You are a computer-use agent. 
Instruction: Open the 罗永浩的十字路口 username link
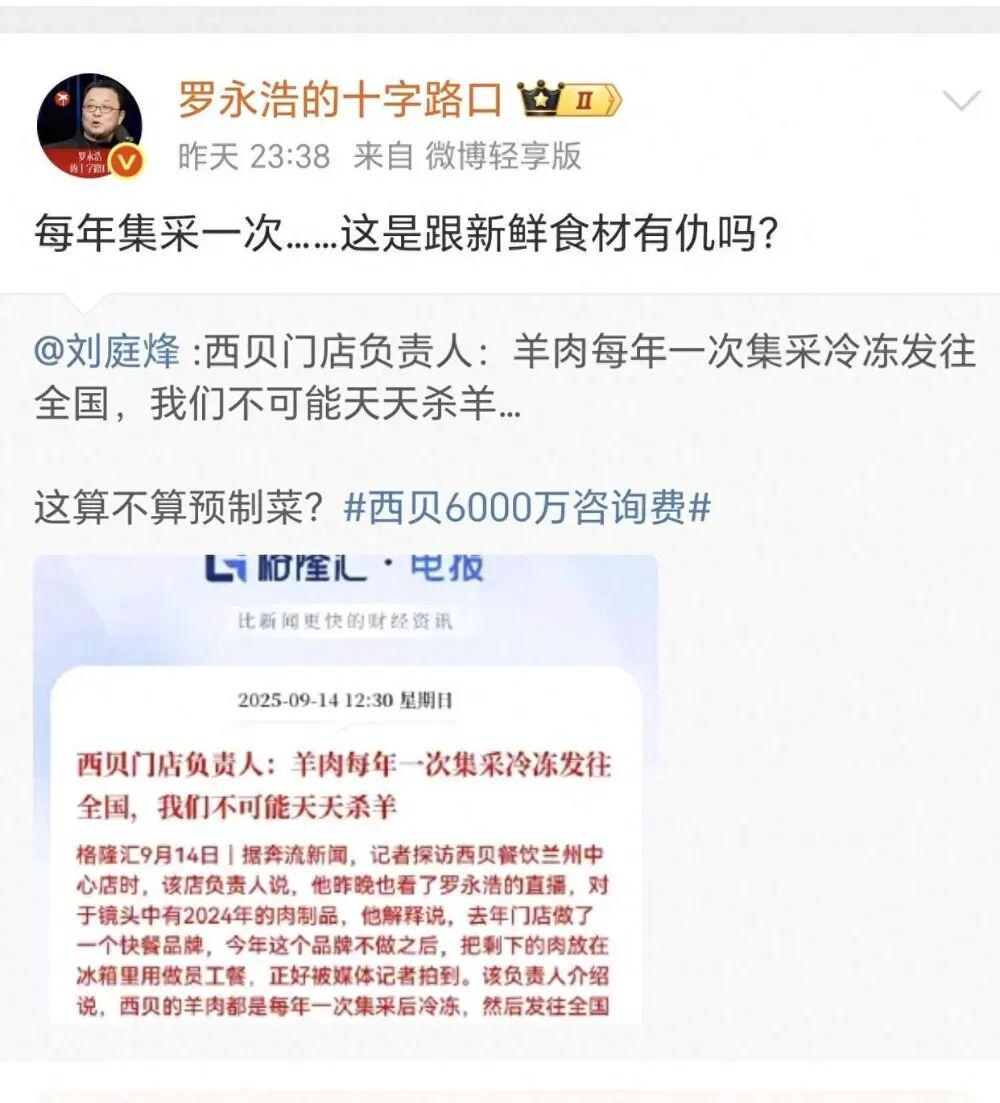pyautogui.click(x=339, y=100)
